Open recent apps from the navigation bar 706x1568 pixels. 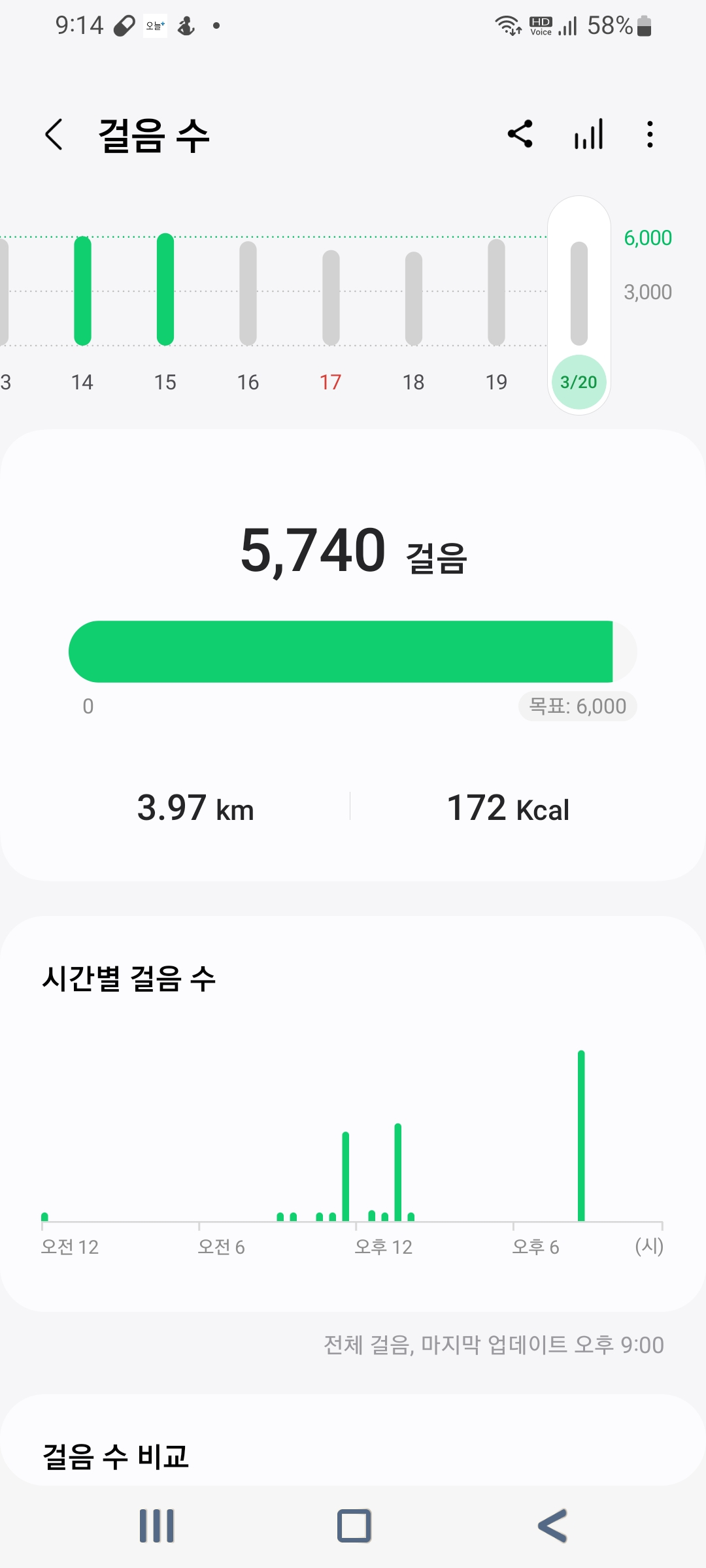[157, 1526]
